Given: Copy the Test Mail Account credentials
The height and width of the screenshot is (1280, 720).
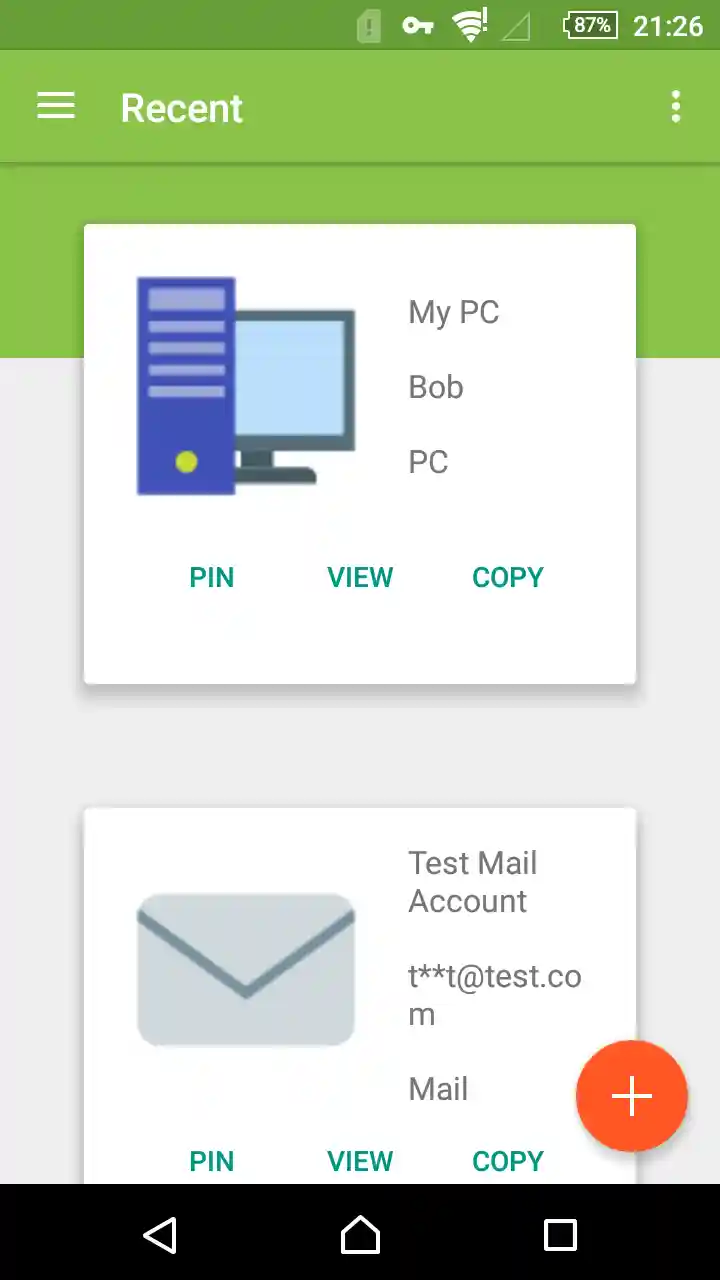Looking at the screenshot, I should (x=508, y=1161).
